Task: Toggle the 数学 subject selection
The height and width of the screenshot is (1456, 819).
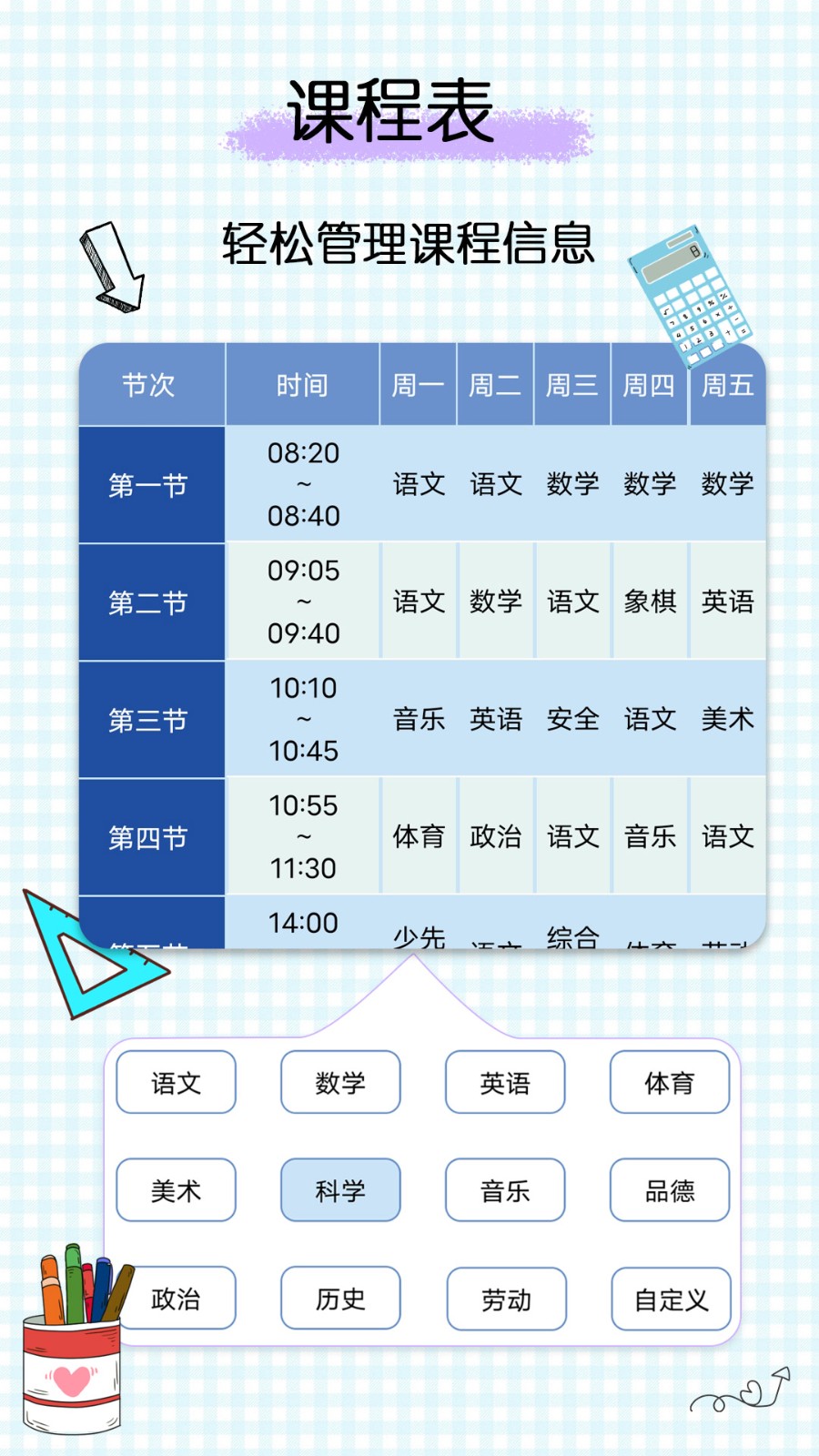Action: pos(340,1083)
